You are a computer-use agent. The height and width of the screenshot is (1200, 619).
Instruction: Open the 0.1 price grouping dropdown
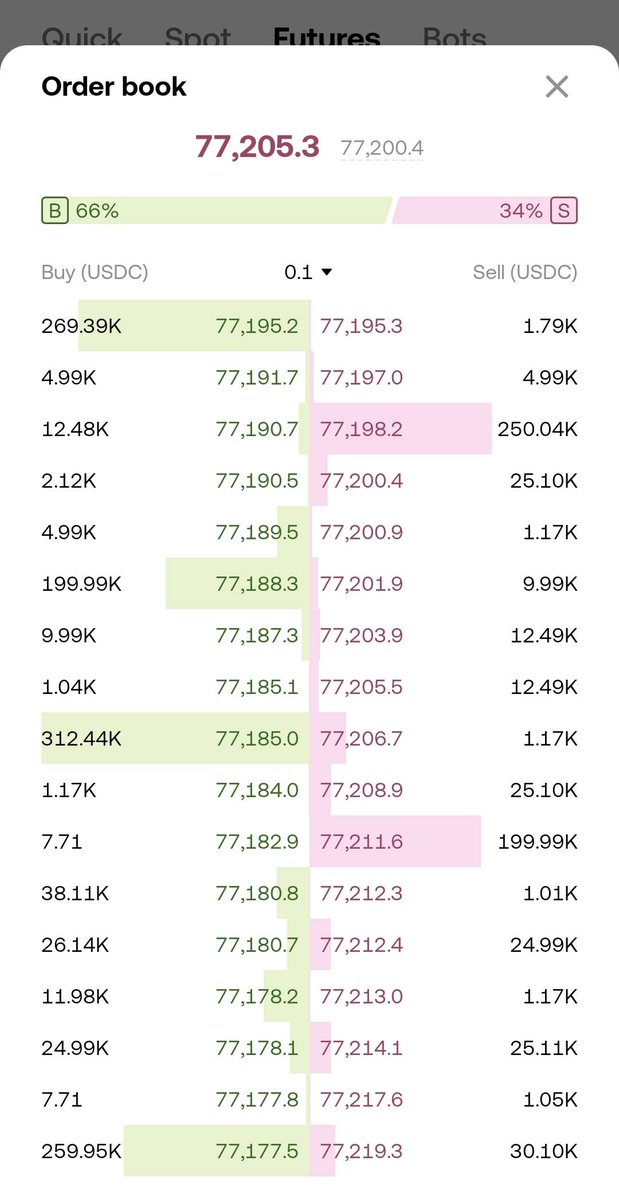coord(308,272)
